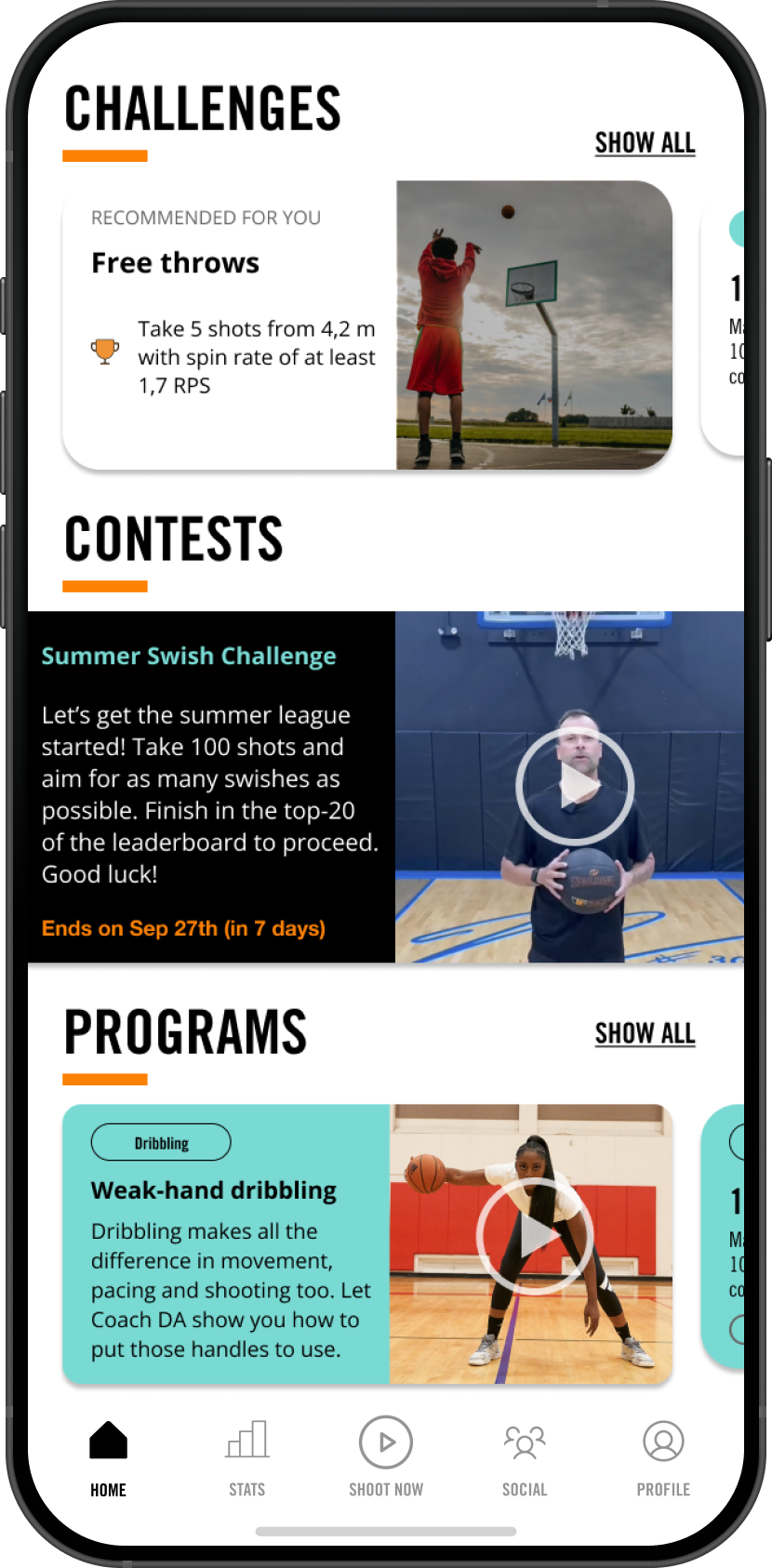
Task: Select the Dribbling category chip
Action: [161, 1143]
